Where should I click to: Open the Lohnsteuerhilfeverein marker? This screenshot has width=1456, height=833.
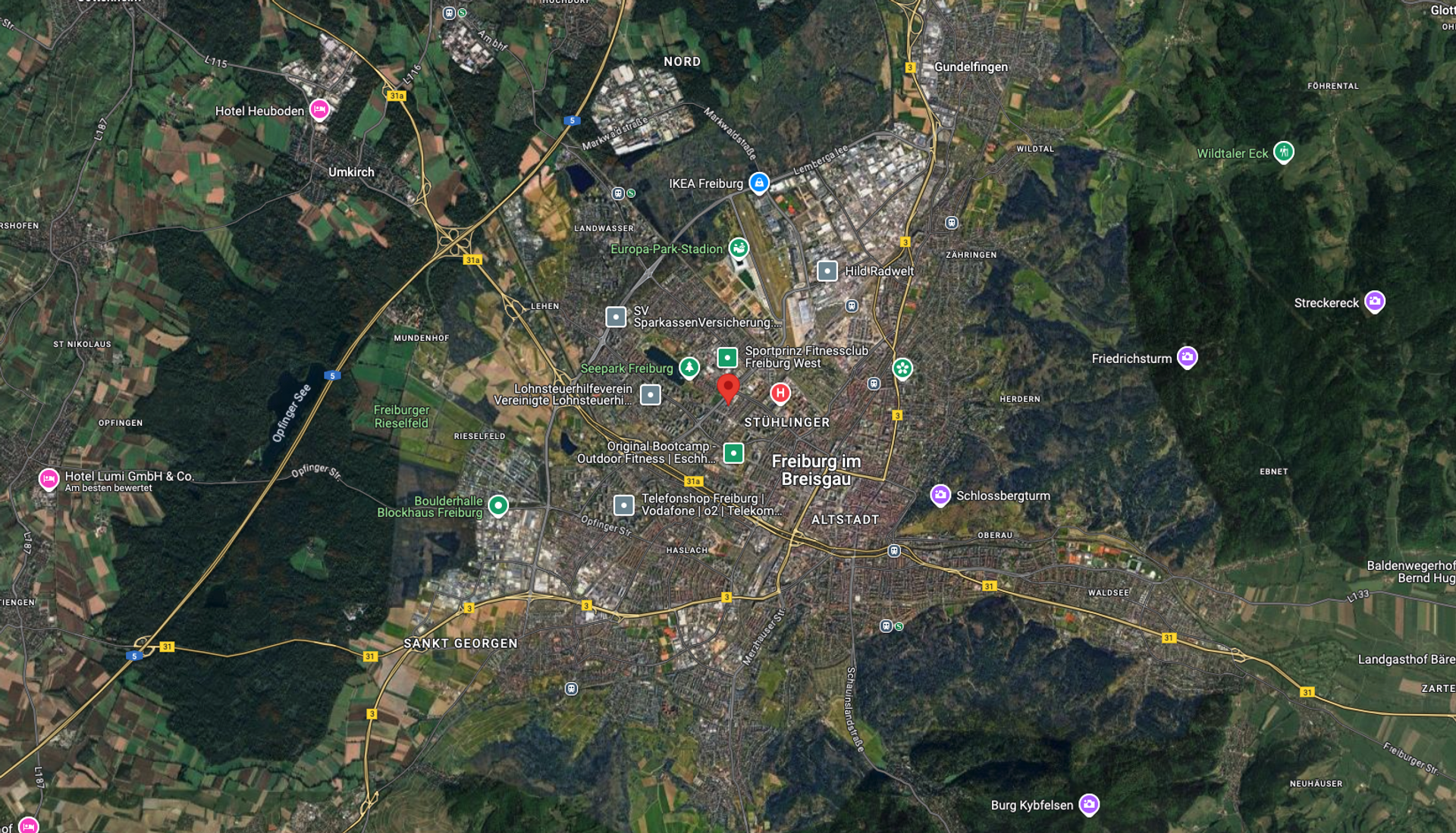650,394
